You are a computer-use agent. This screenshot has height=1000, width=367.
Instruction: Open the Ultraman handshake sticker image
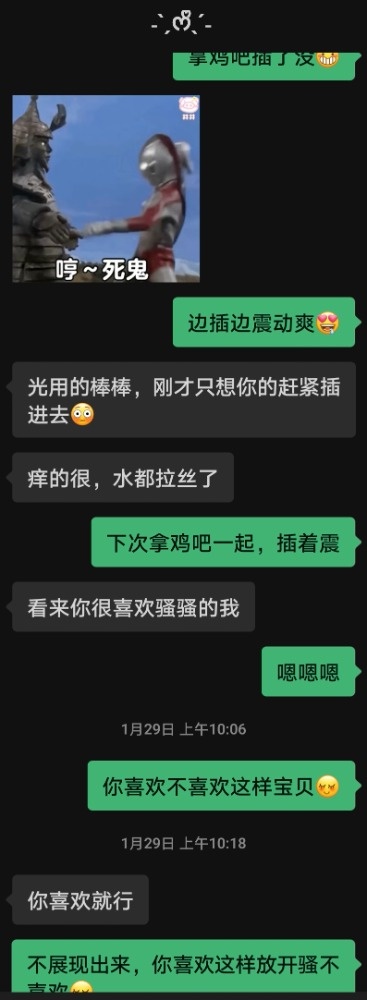point(106,189)
